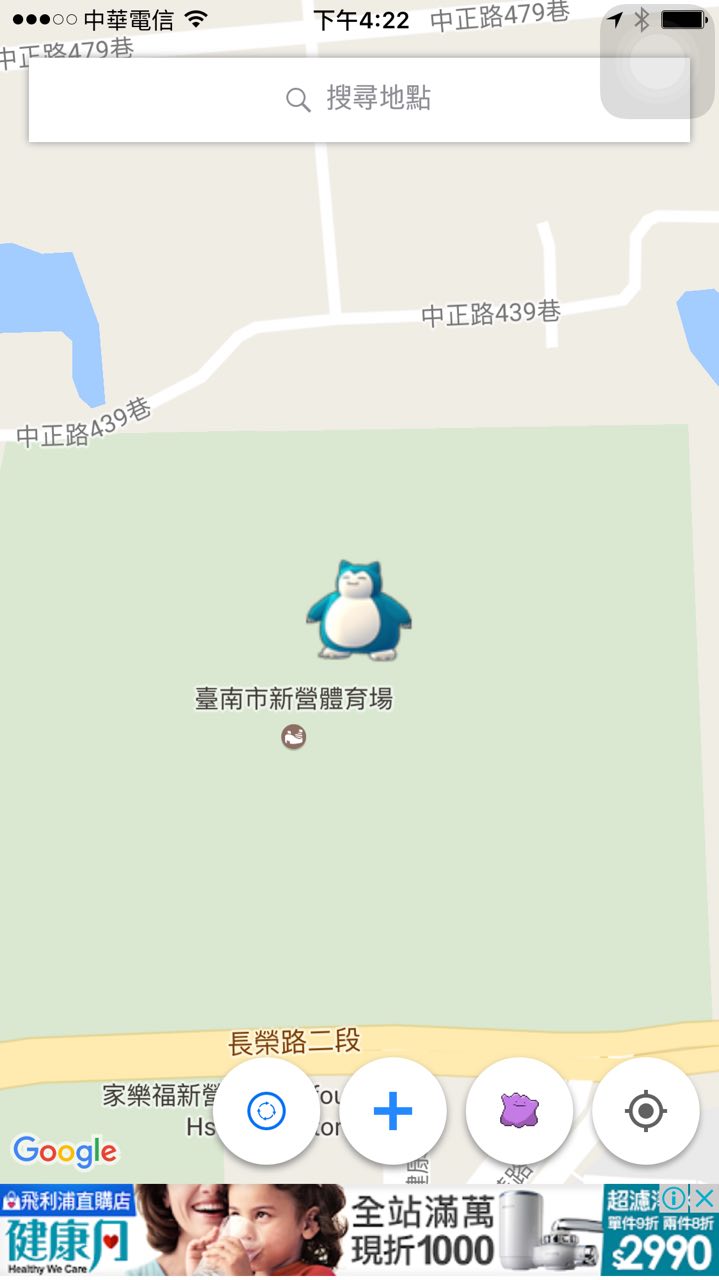Tap the Snorlax marker on the map

coord(359,610)
